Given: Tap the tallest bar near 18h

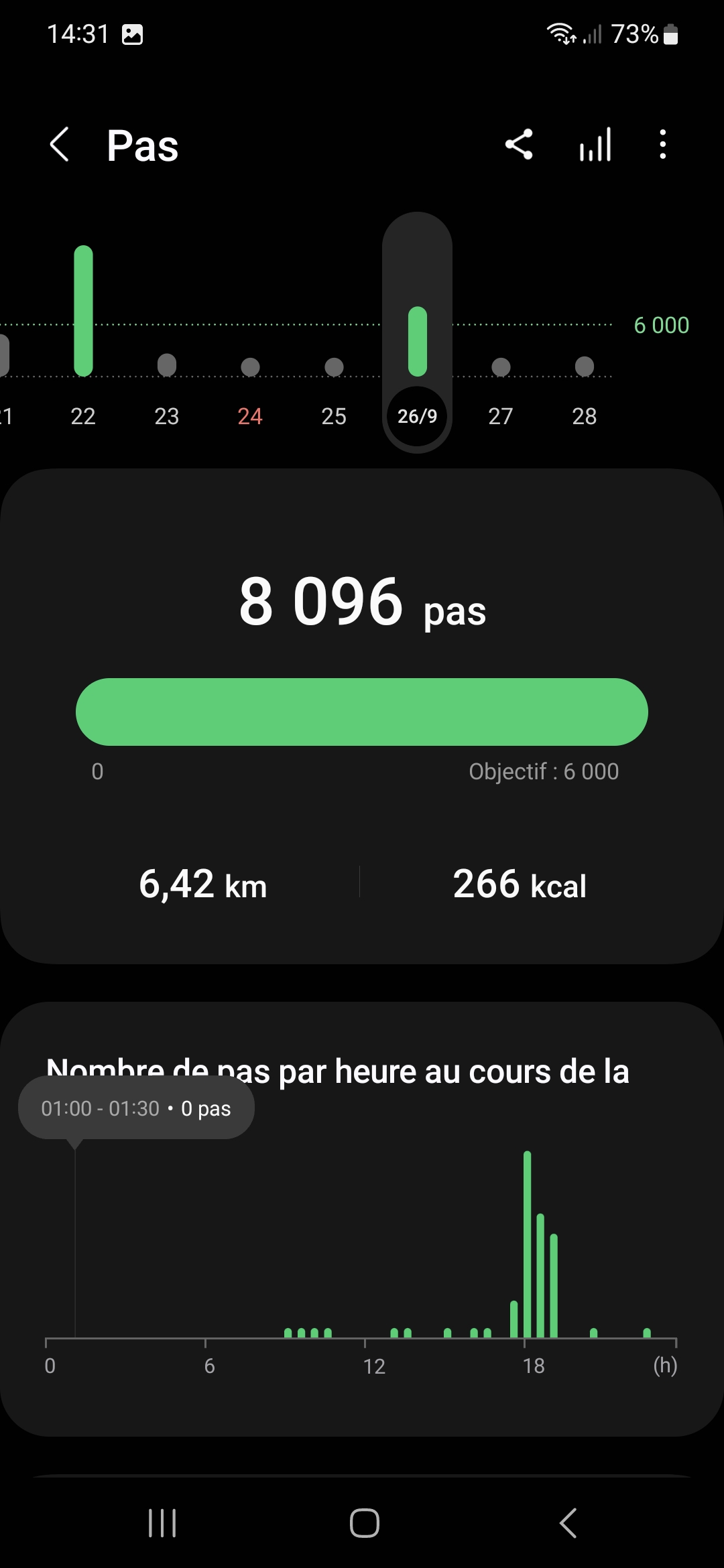Looking at the screenshot, I should pos(528,1244).
